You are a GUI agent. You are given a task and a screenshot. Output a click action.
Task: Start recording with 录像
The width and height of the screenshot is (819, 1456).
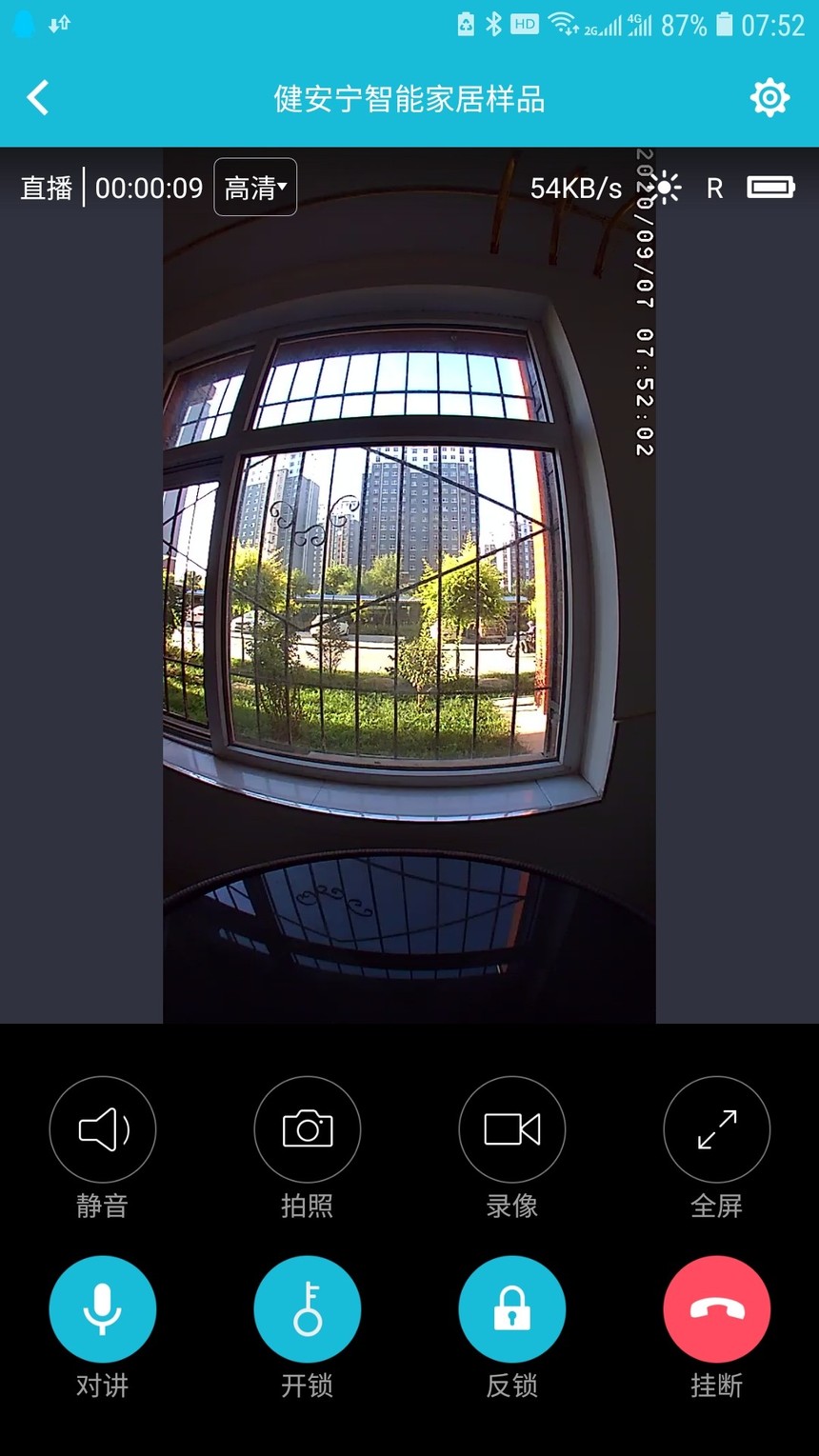click(512, 1129)
